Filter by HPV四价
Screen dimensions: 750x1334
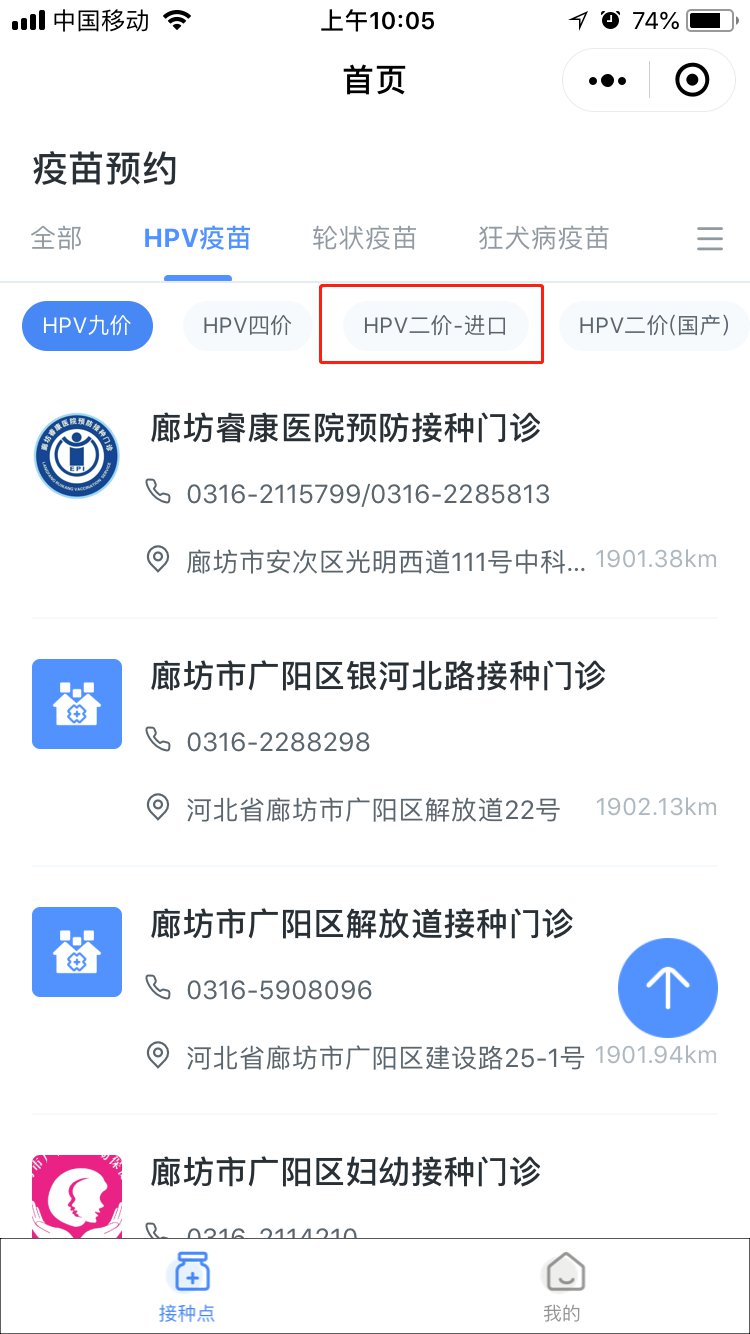pyautogui.click(x=247, y=326)
